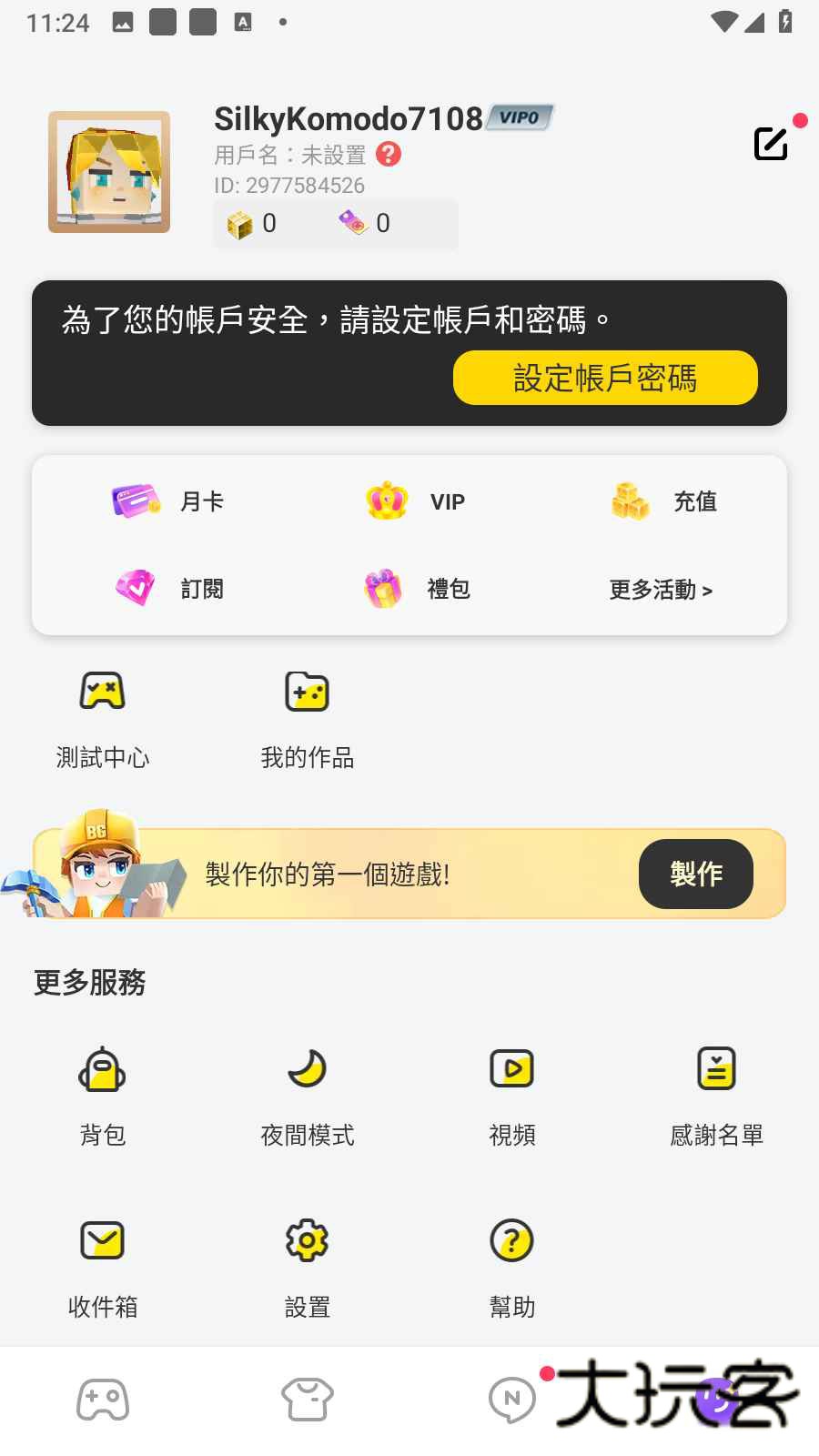
Task: Tap the yellow creator banner with mascot
Action: pyautogui.click(x=409, y=875)
